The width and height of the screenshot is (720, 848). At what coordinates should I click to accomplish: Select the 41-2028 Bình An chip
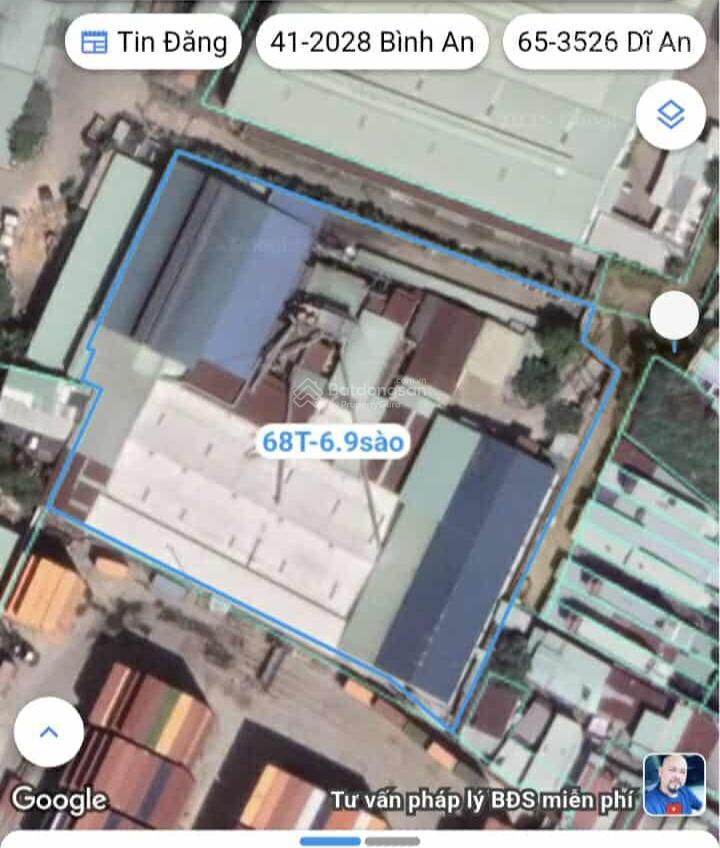click(372, 43)
